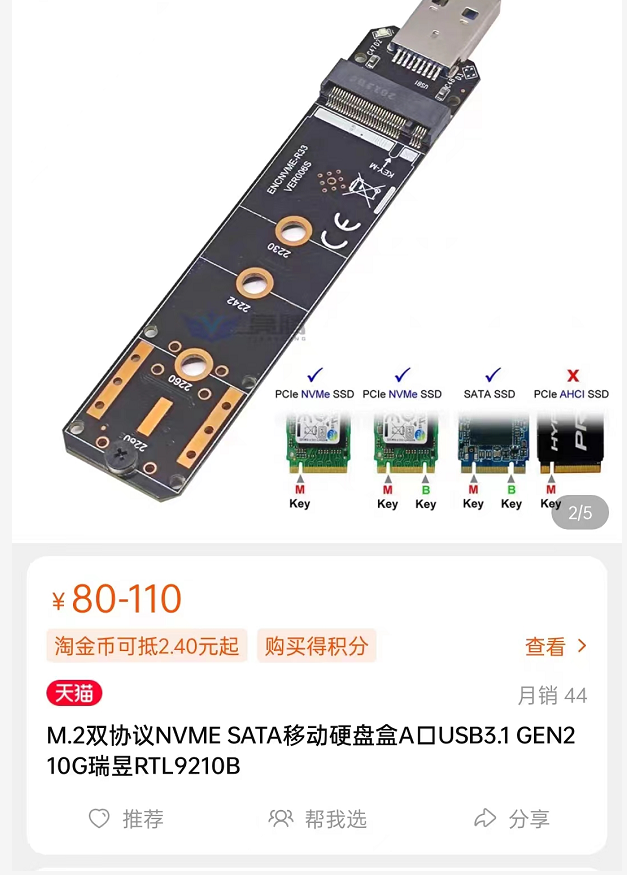The width and height of the screenshot is (627, 875).
Task: Open the product image gallery
Action: click(x=313, y=270)
